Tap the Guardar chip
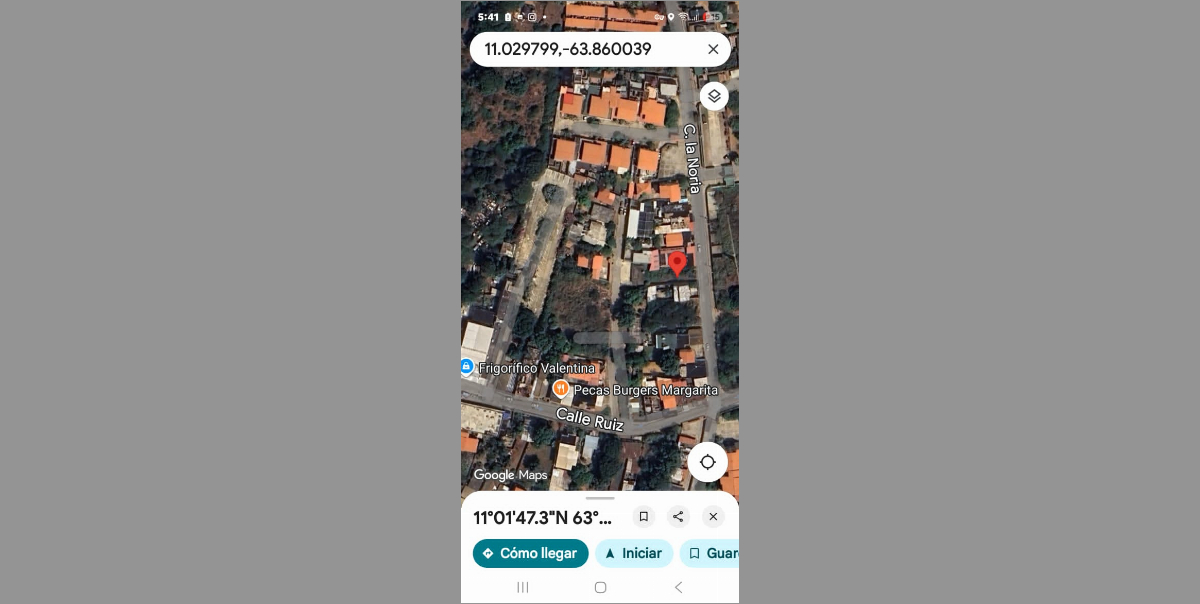The image size is (1200, 604). (x=712, y=553)
